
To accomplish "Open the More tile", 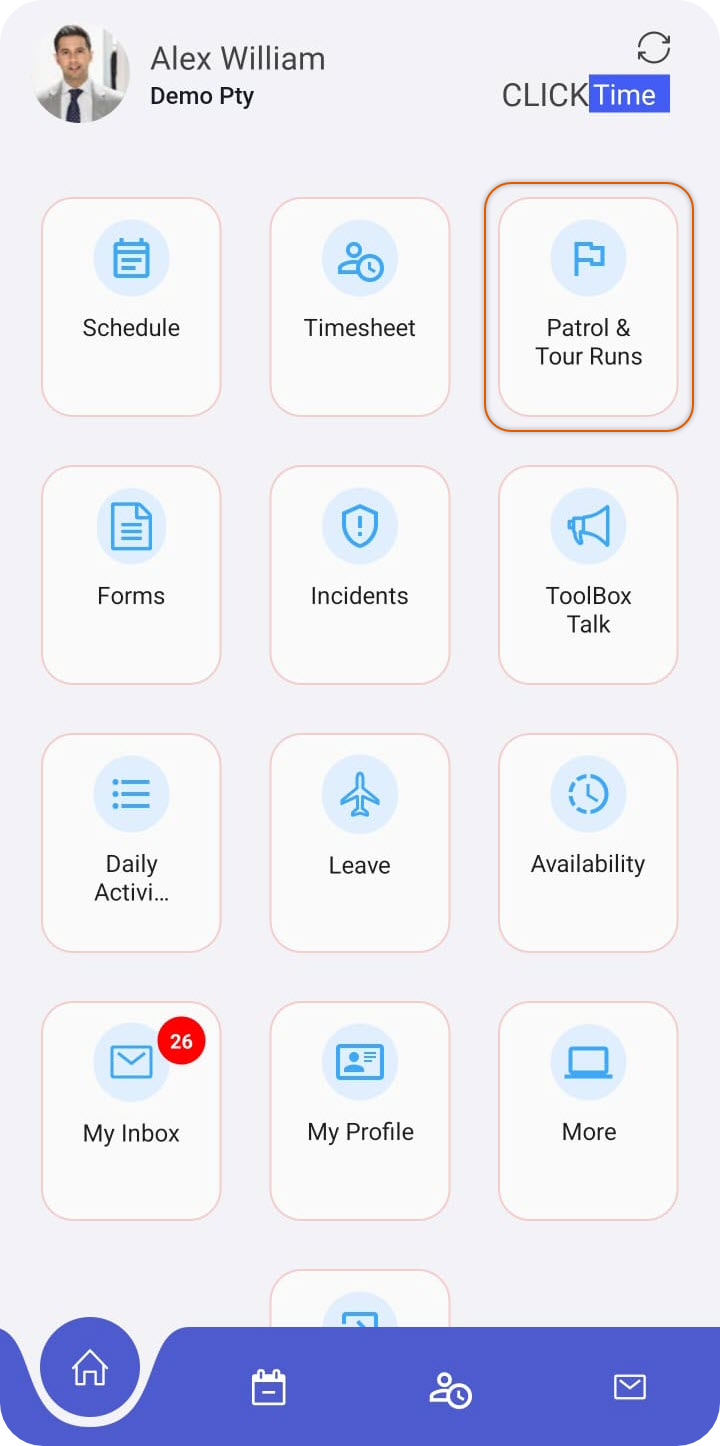I will pos(588,1110).
